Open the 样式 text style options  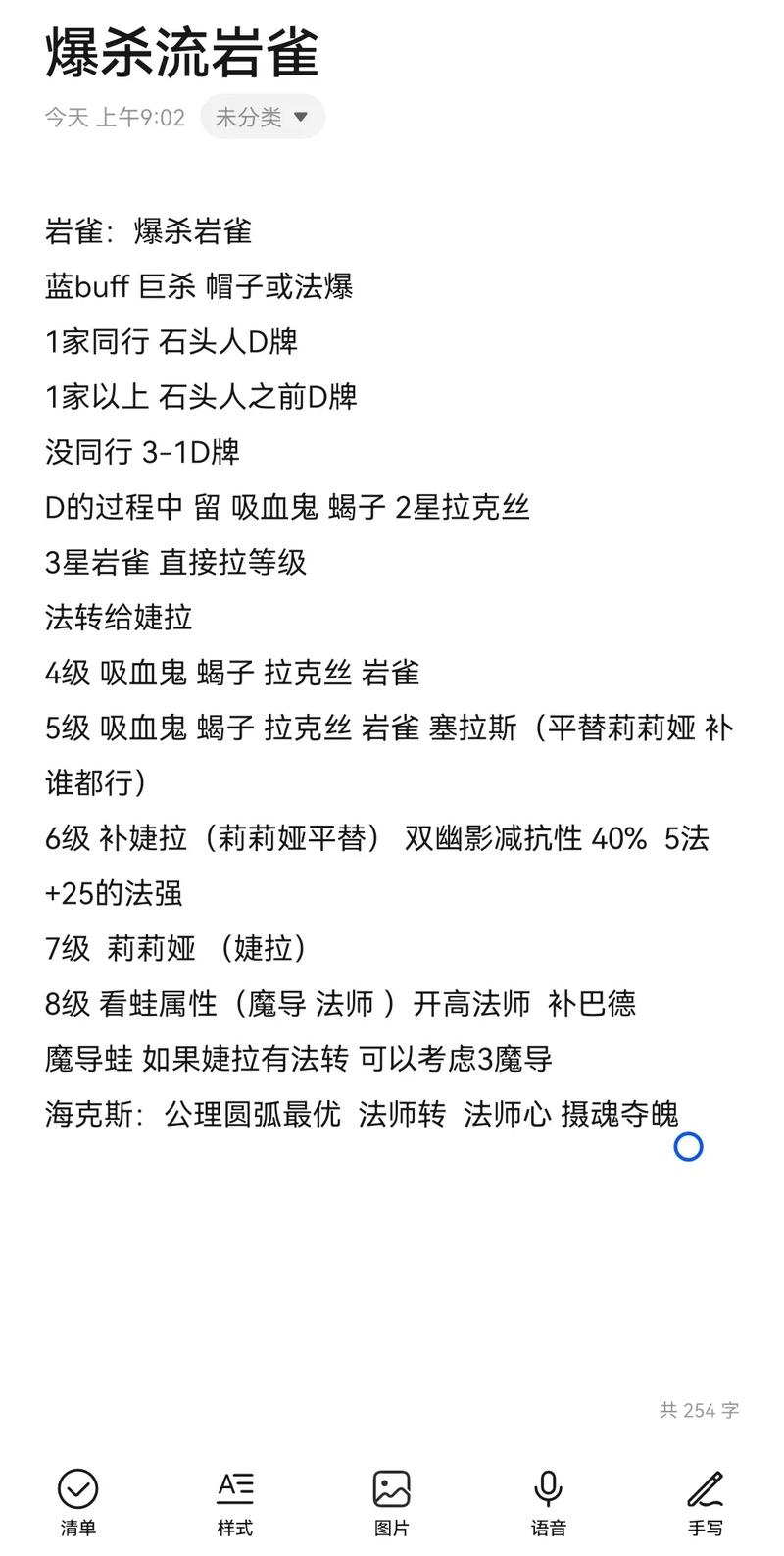point(235,1500)
